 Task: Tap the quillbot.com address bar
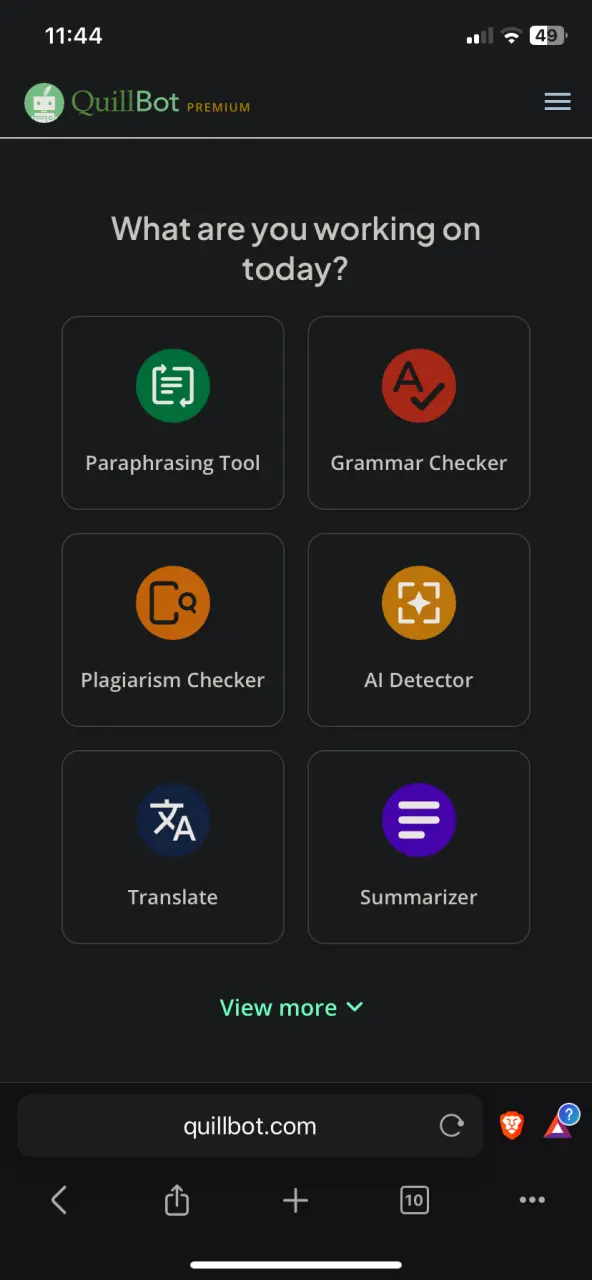tap(250, 1126)
